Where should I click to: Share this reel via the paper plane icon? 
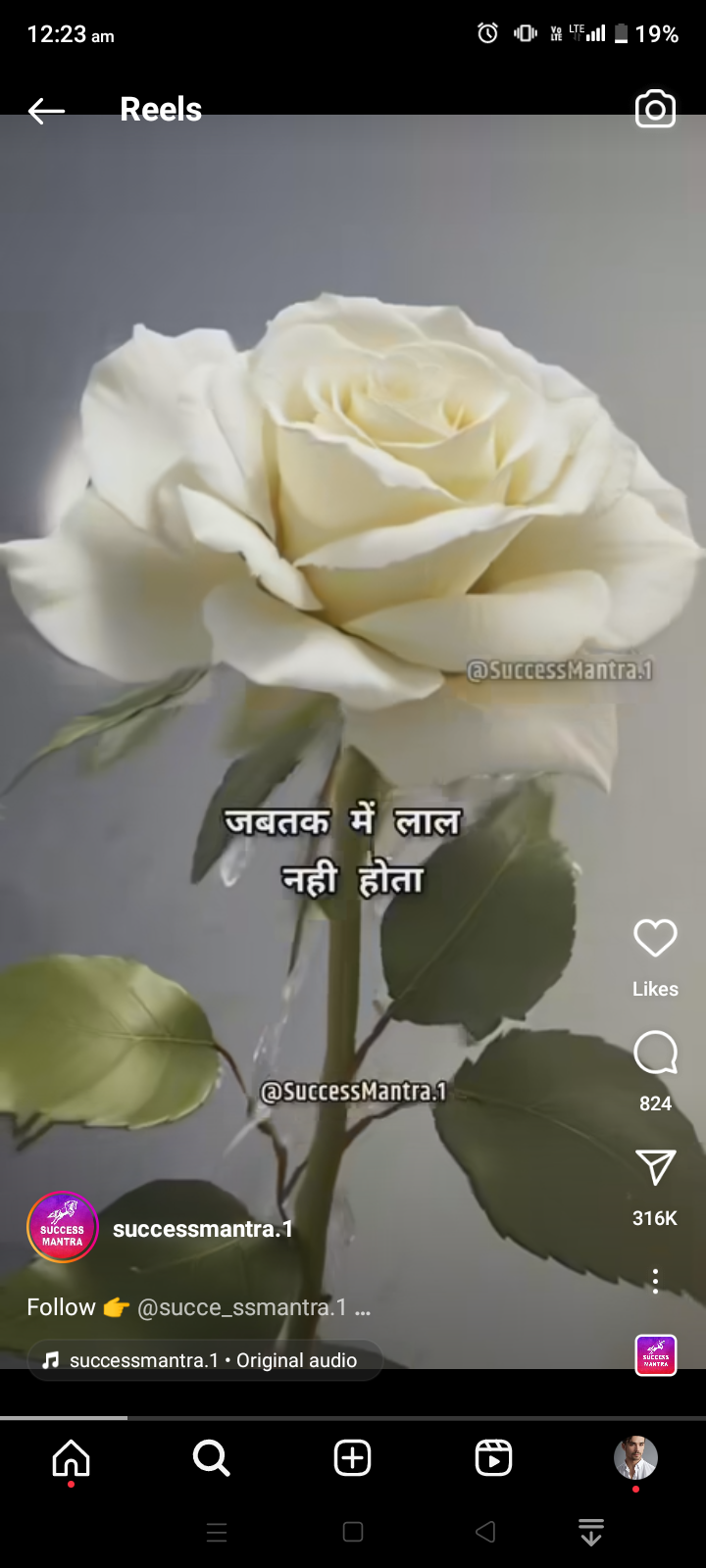coord(655,1167)
